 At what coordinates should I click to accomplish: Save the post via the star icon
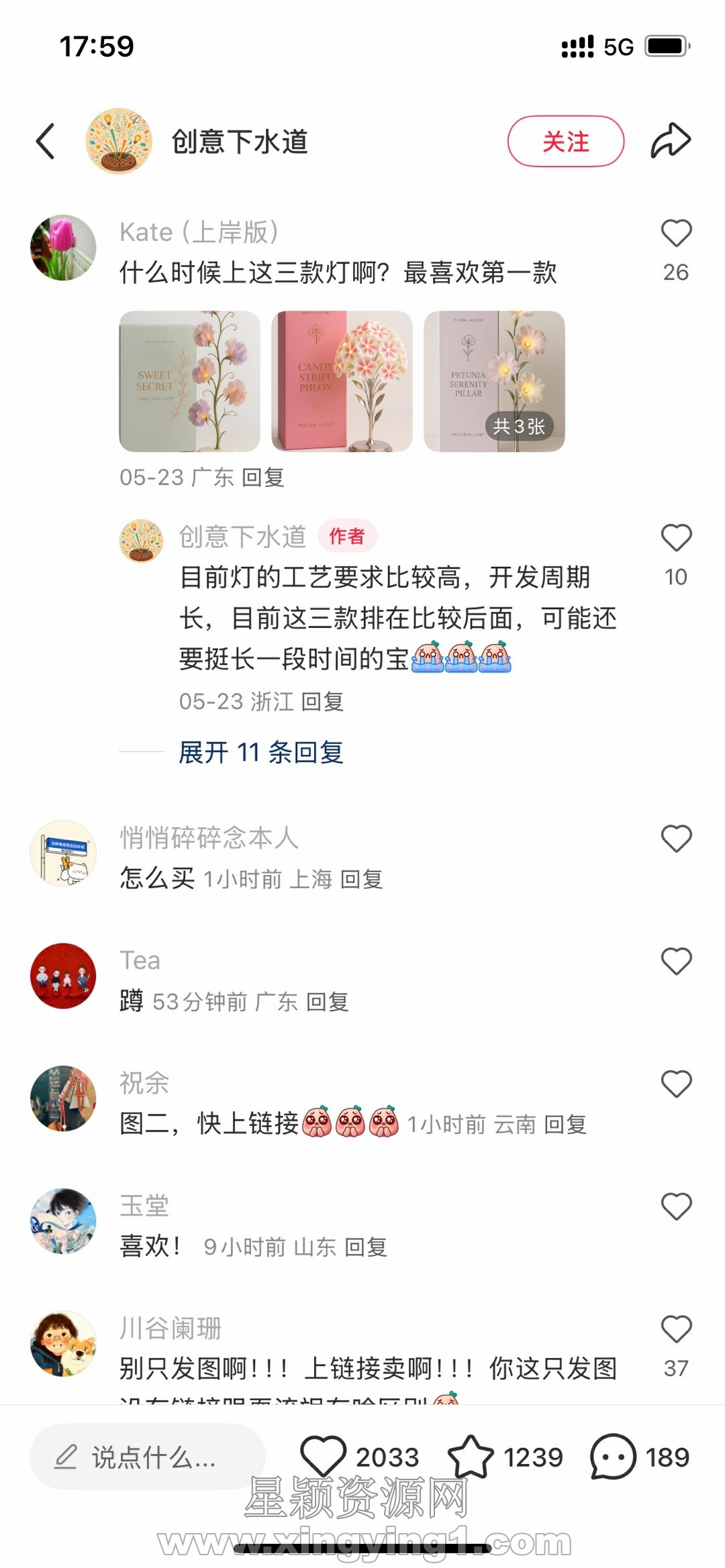tap(471, 1457)
